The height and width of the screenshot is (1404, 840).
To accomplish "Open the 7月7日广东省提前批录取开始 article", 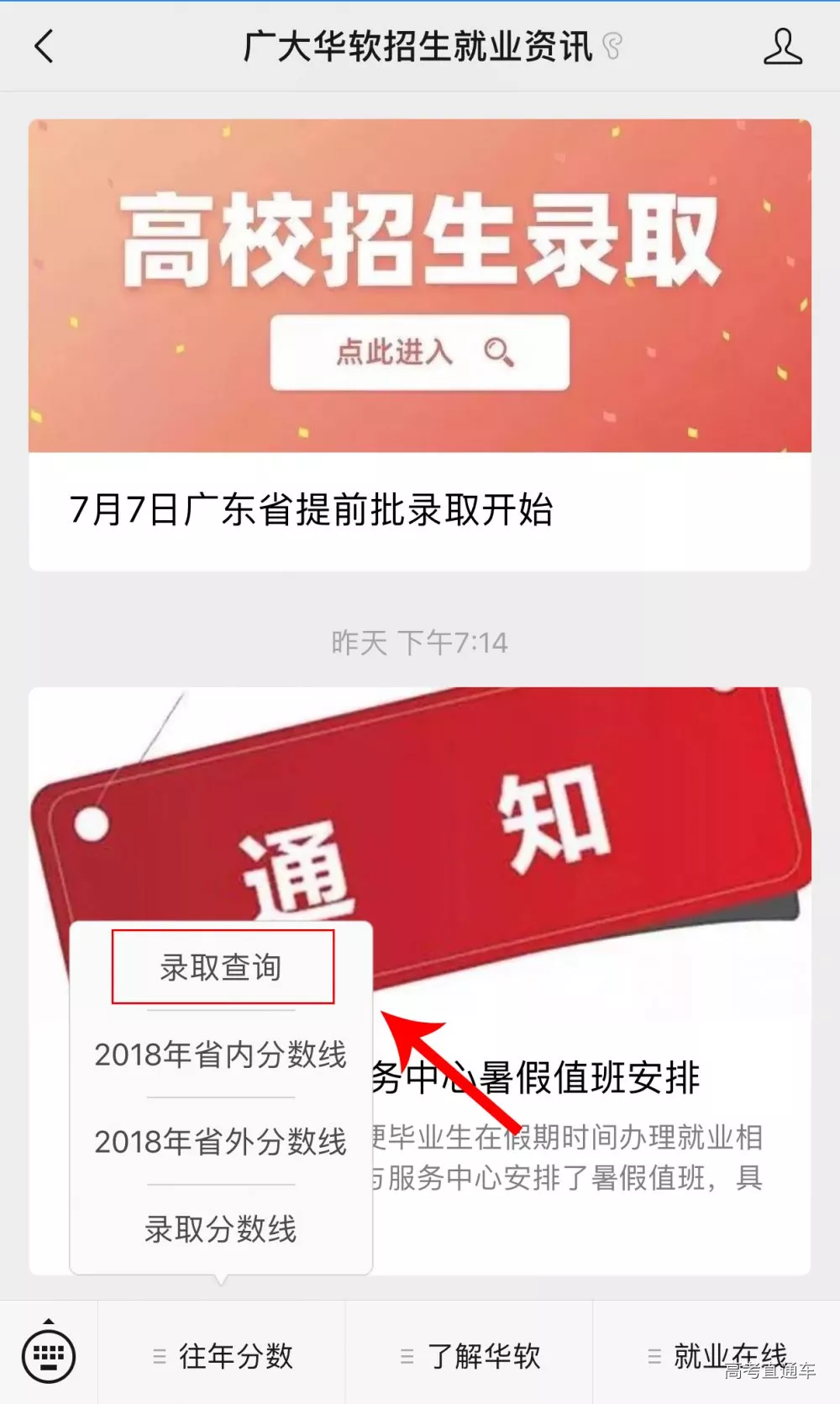I will click(419, 344).
